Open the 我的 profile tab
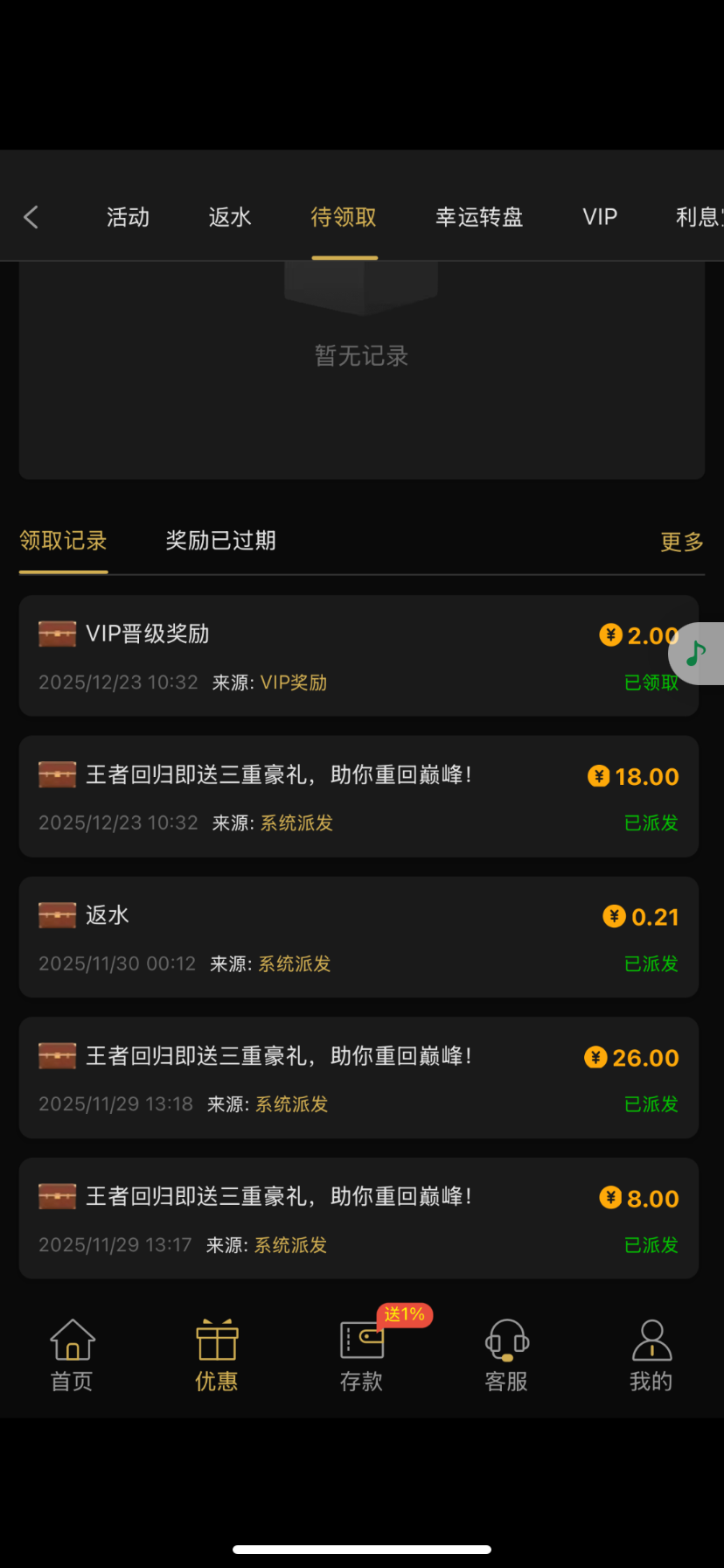Image resolution: width=724 pixels, height=1568 pixels. (x=651, y=1355)
